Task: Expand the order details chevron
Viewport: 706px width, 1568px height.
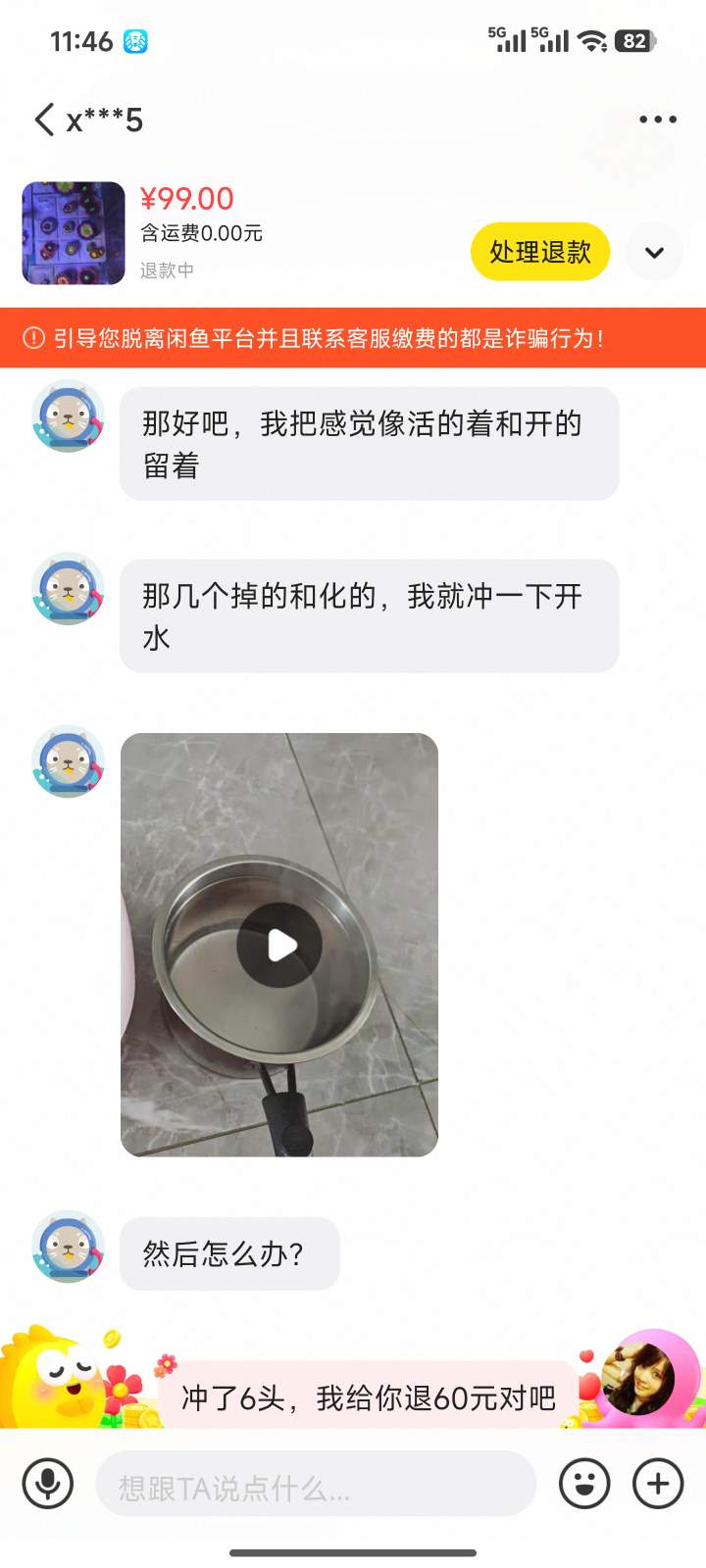Action: 654,252
